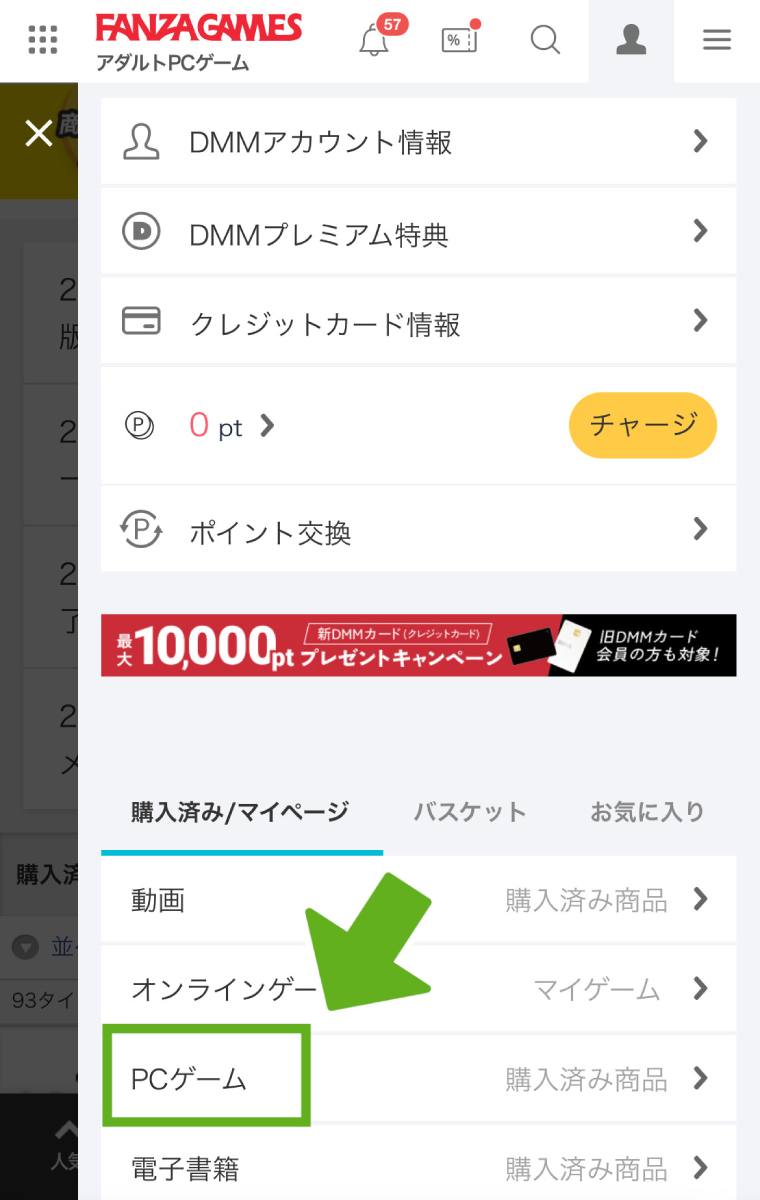Image resolution: width=760 pixels, height=1200 pixels.
Task: Select the 購入済み/マイページ tab
Action: (240, 812)
